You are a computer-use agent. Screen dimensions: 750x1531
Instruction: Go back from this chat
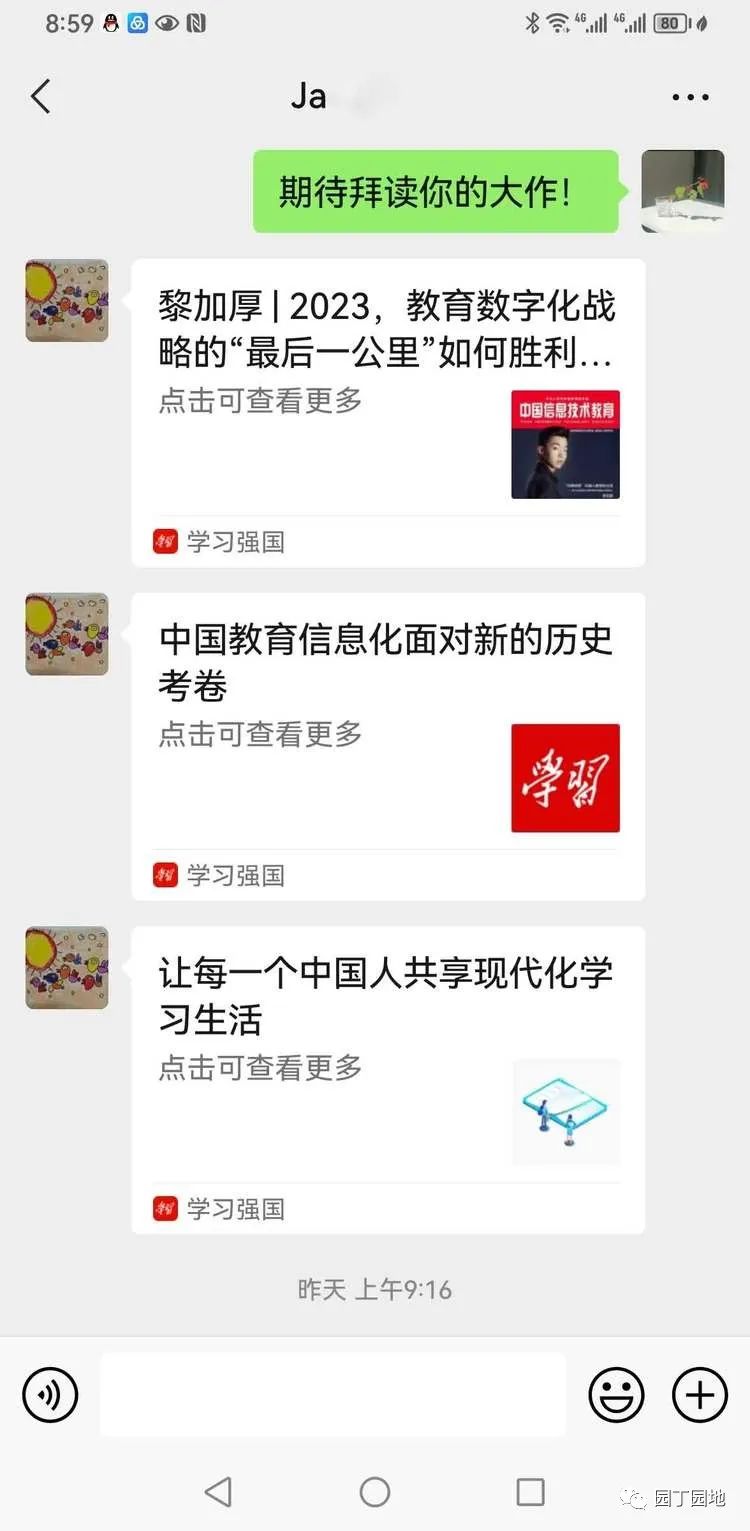click(41, 97)
